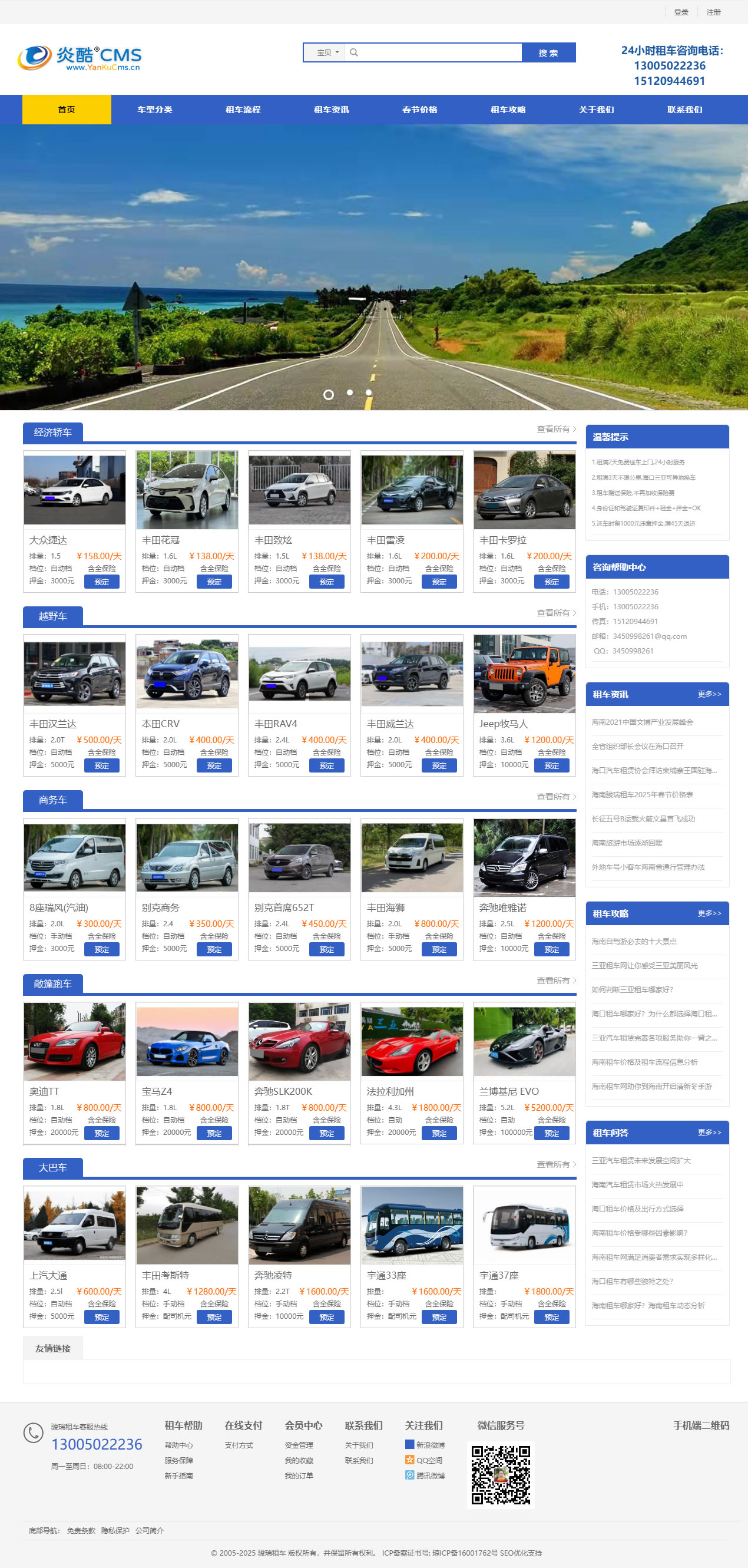Viewport: 748px width, 1568px height.
Task: Open the 登录 login link
Action: pyautogui.click(x=680, y=12)
